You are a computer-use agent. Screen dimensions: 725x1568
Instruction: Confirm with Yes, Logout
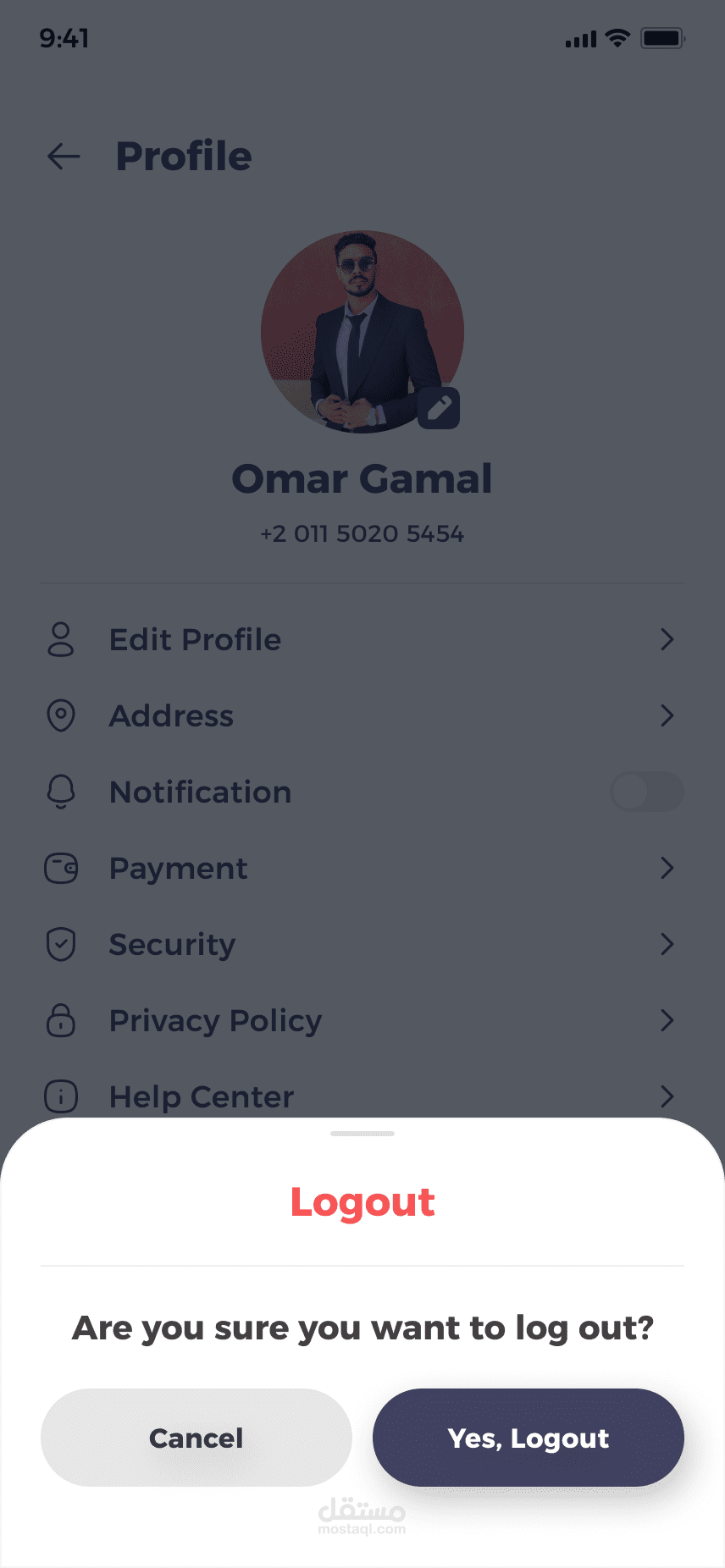528,1438
